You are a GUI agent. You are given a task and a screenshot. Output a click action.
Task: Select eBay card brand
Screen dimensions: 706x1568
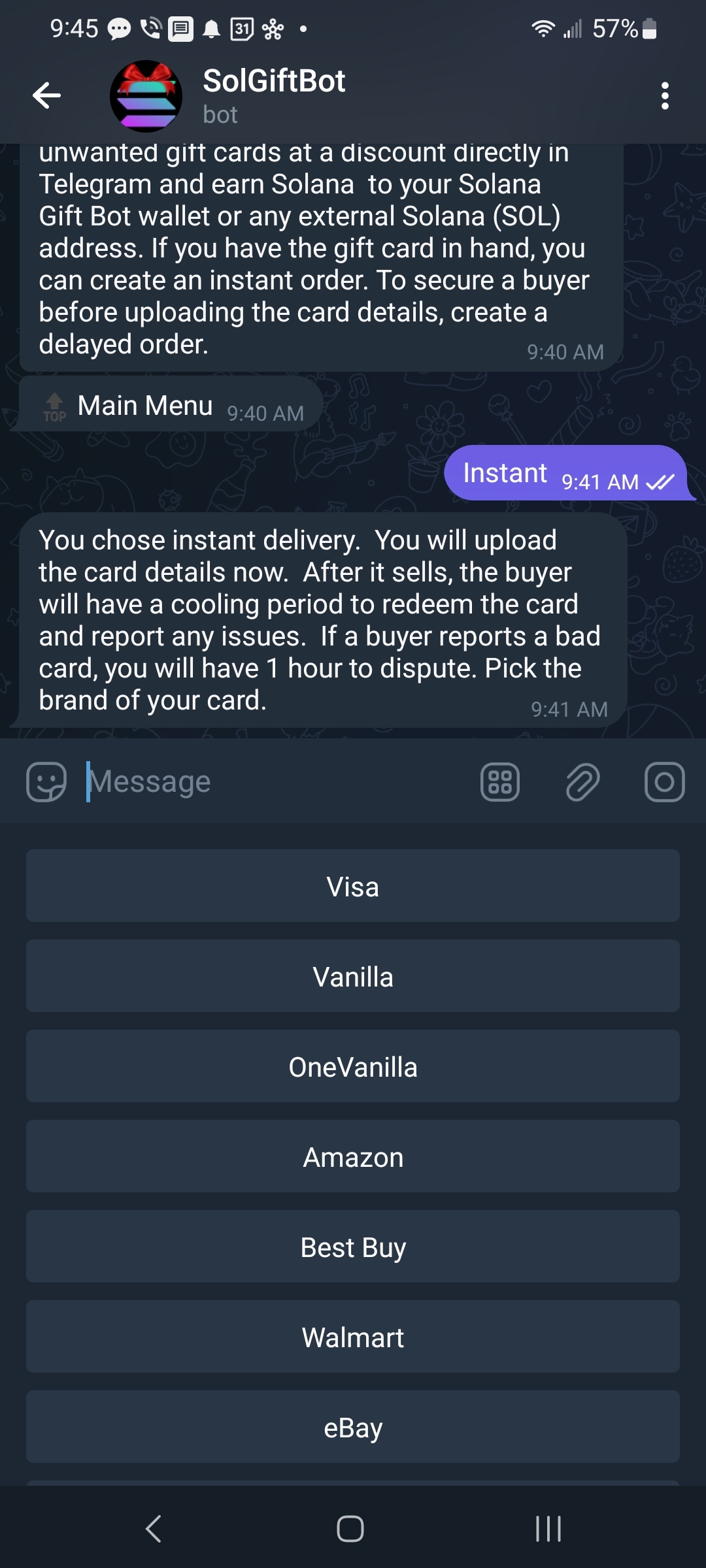353,1428
